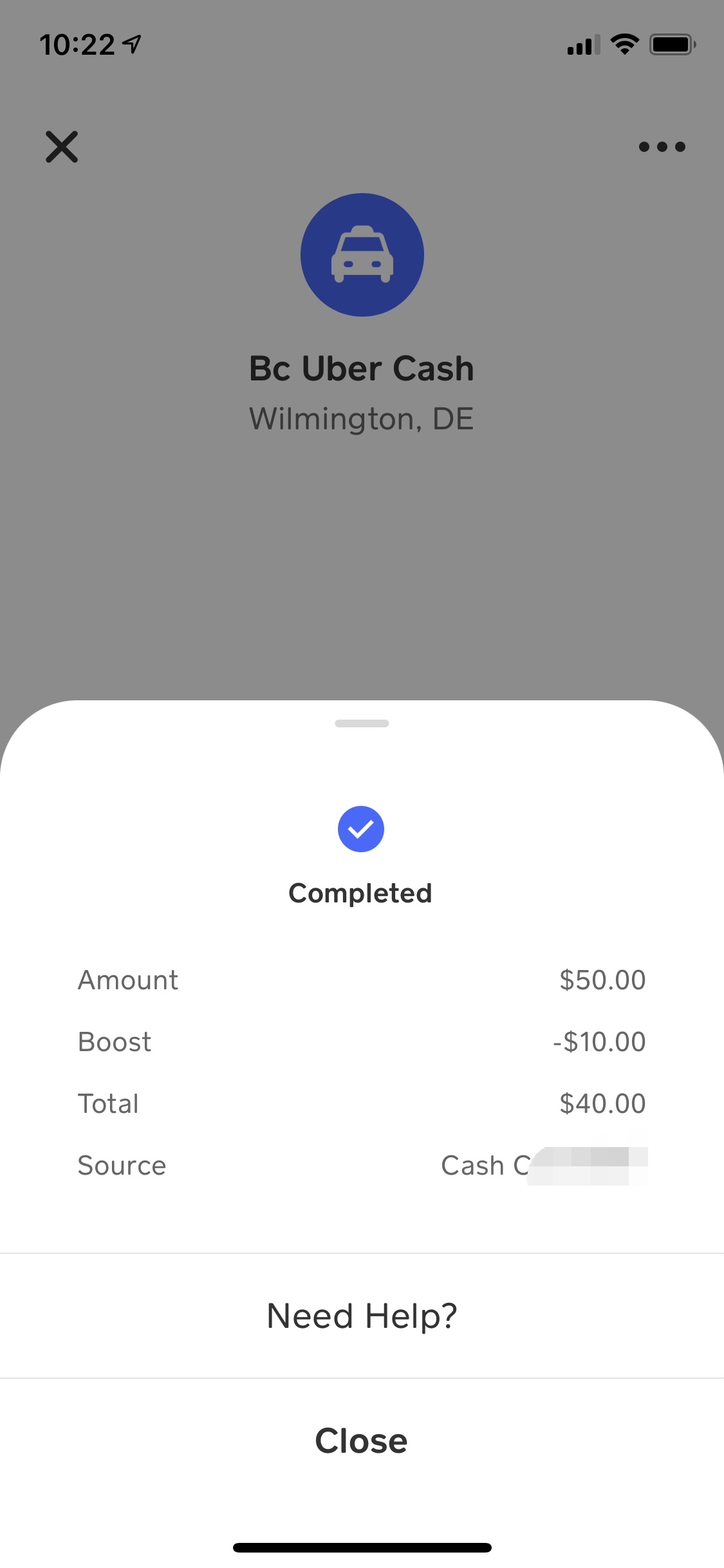724x1568 pixels.
Task: Tap the X to dismiss transaction details
Action: point(61,147)
